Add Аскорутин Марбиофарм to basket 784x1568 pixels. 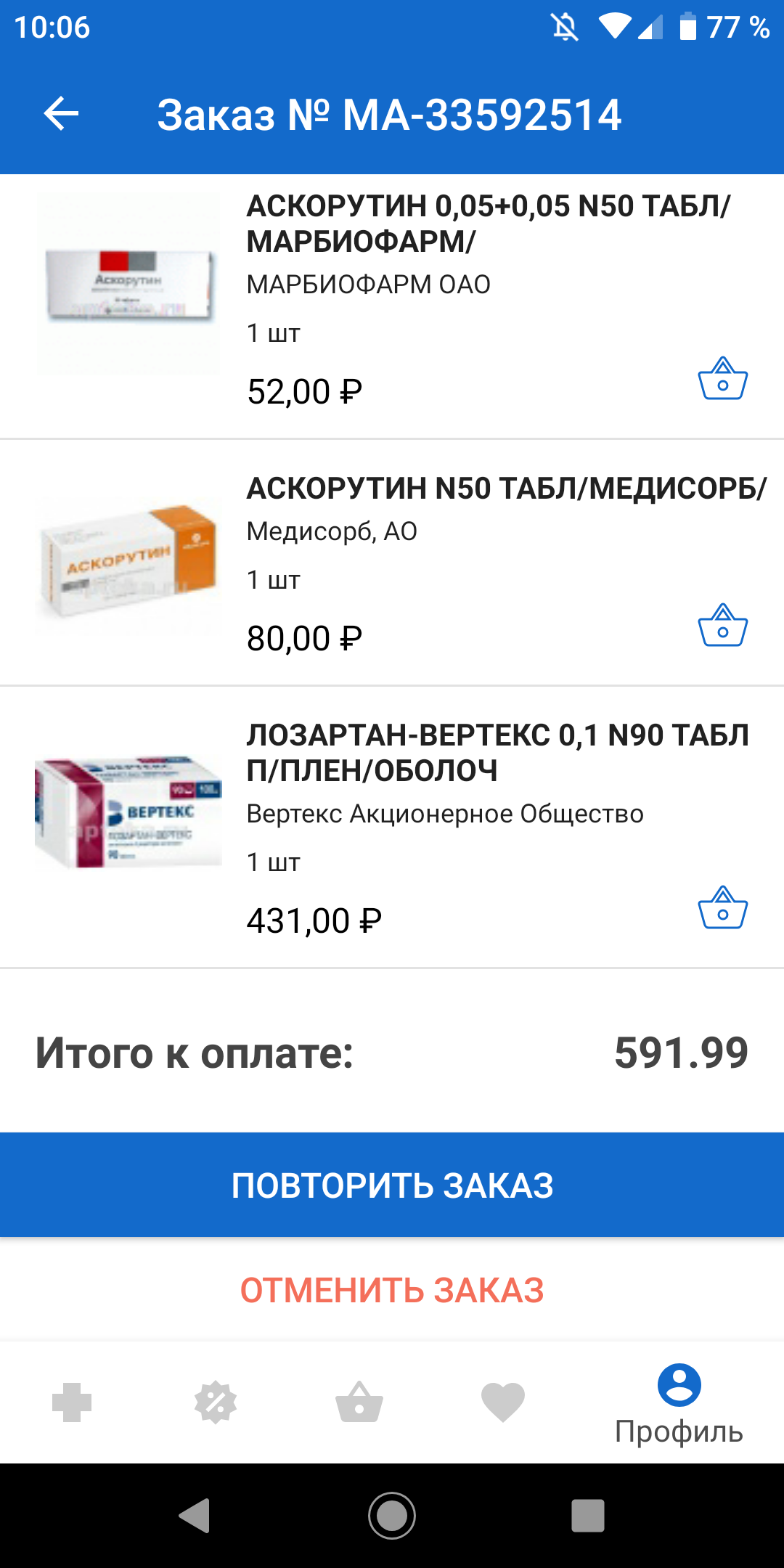[722, 378]
